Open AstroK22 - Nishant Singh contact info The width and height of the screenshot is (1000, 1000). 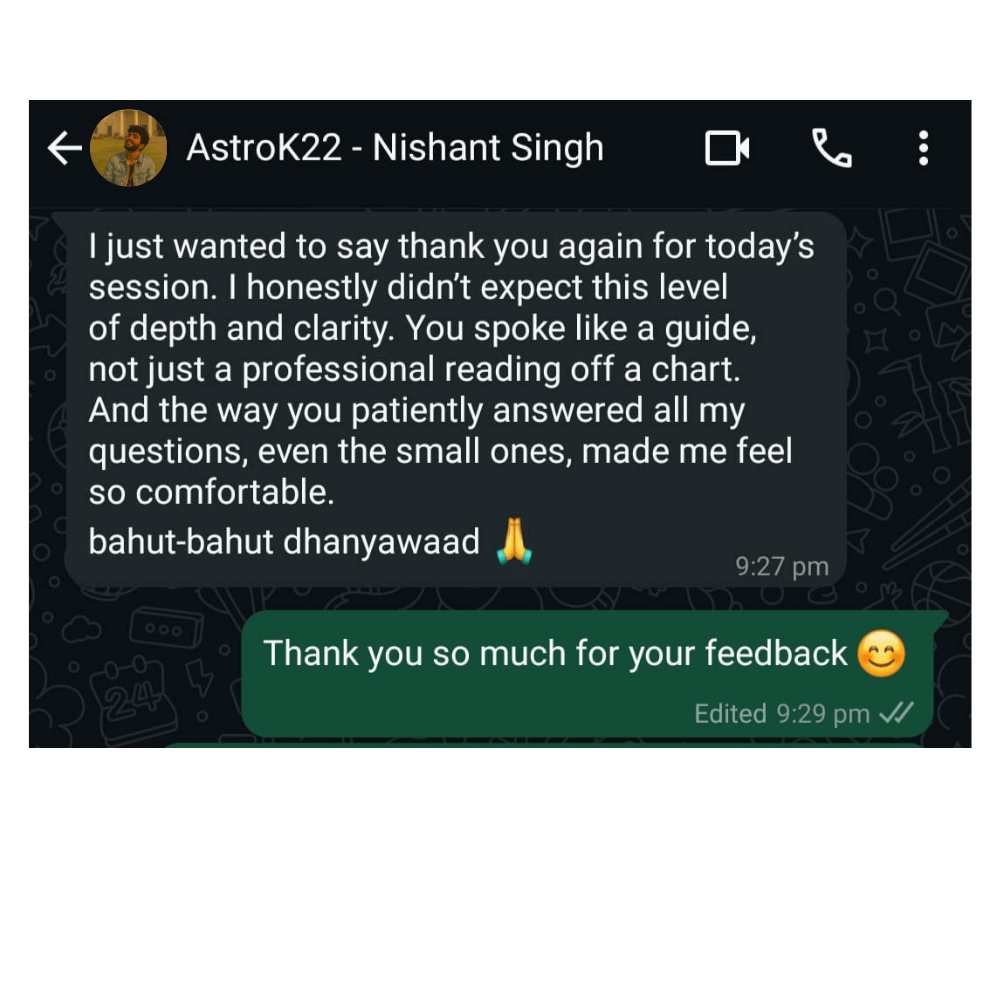[x=395, y=148]
